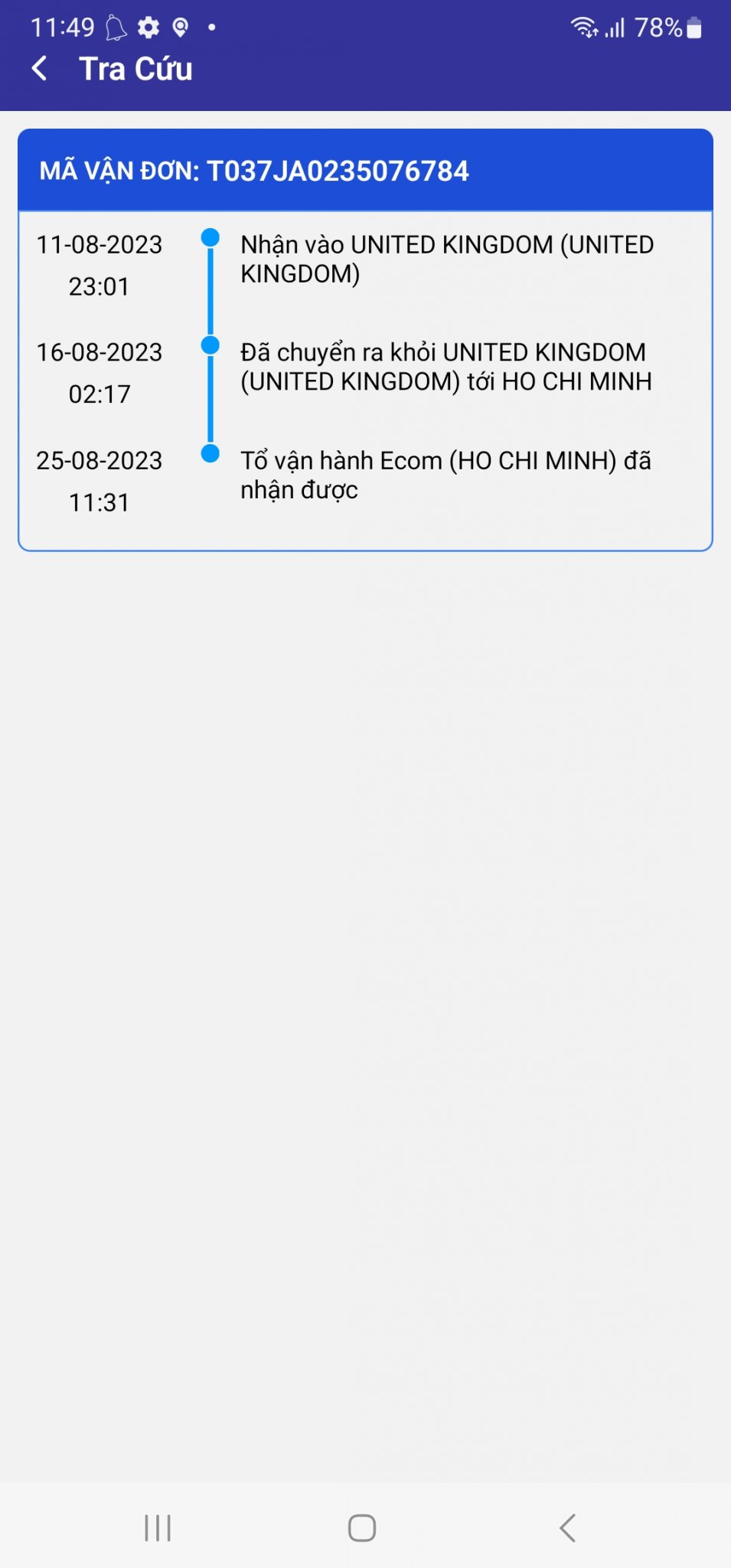731x1568 pixels.
Task: Open recent apps from the navigation bar
Action: [158, 1528]
